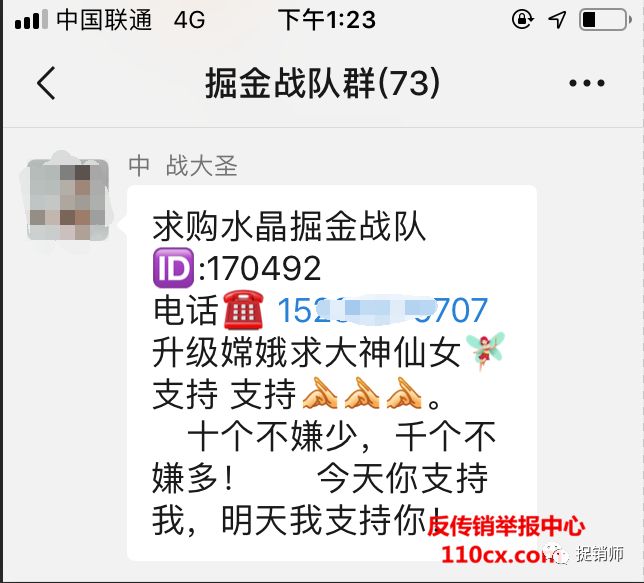Open the group chat overflow menu
Screen dimensions: 644x583
[x=587, y=84]
